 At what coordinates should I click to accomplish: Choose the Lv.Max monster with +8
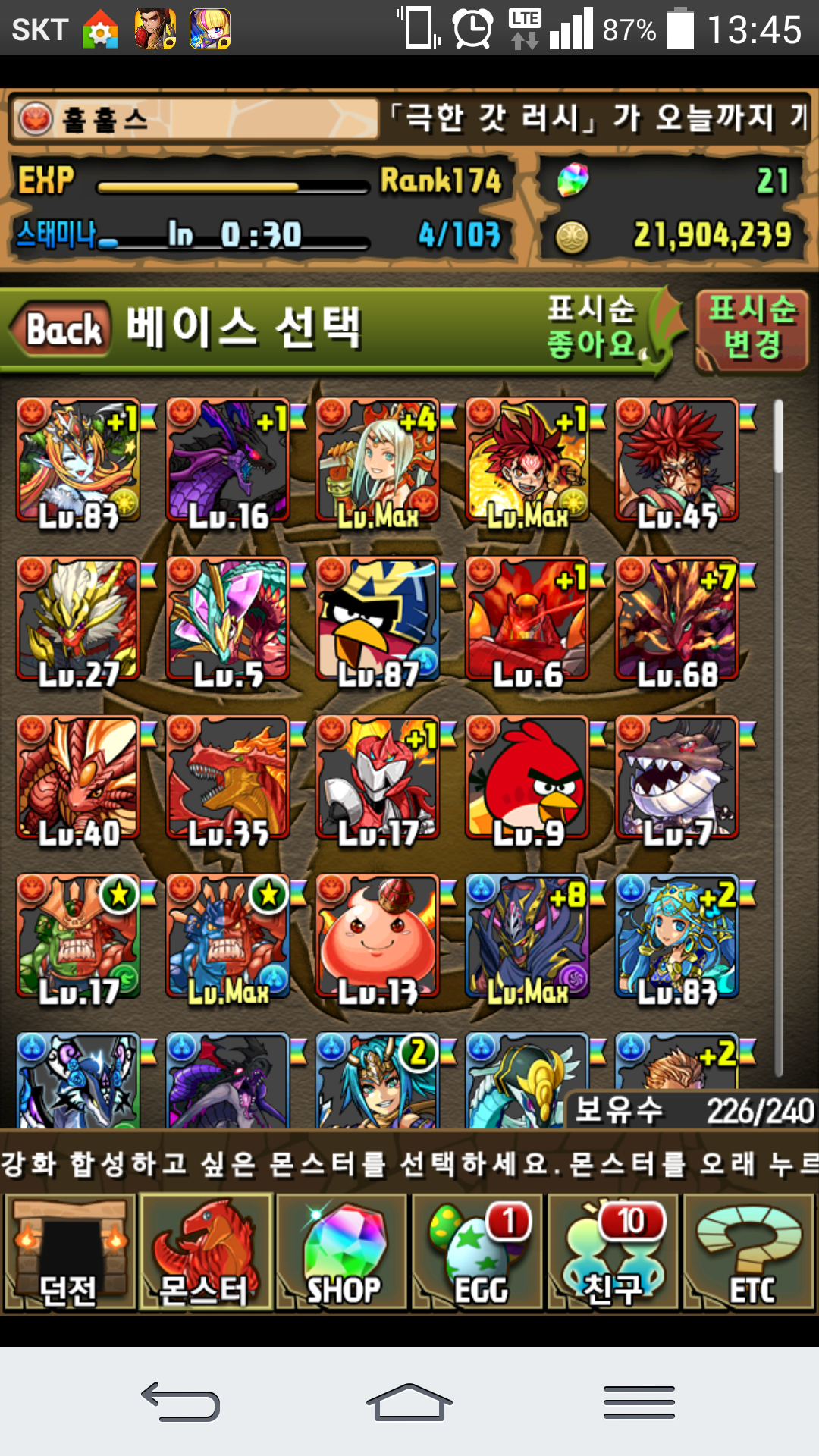tap(527, 936)
